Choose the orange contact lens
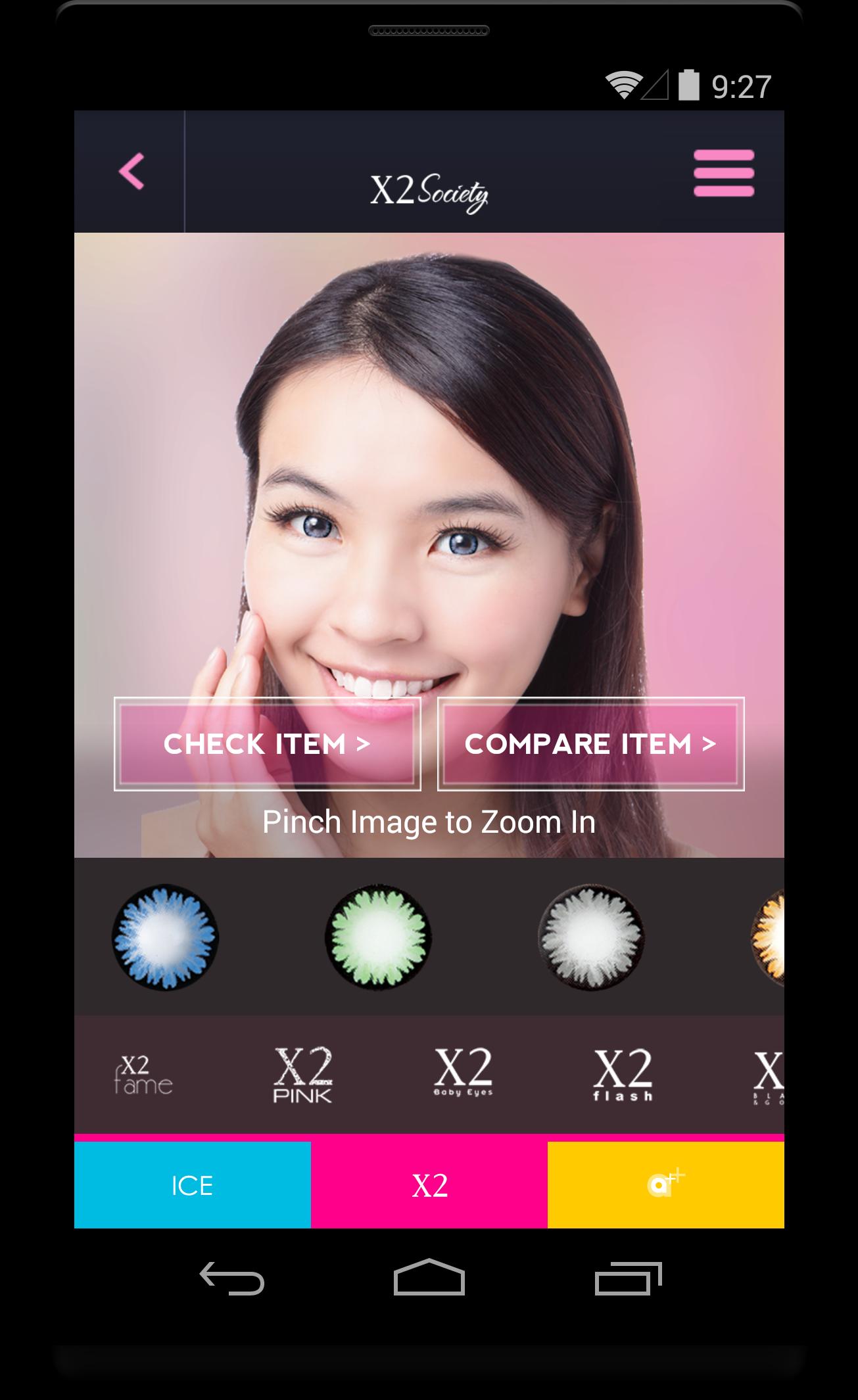Viewport: 858px width, 1400px height. (769, 937)
